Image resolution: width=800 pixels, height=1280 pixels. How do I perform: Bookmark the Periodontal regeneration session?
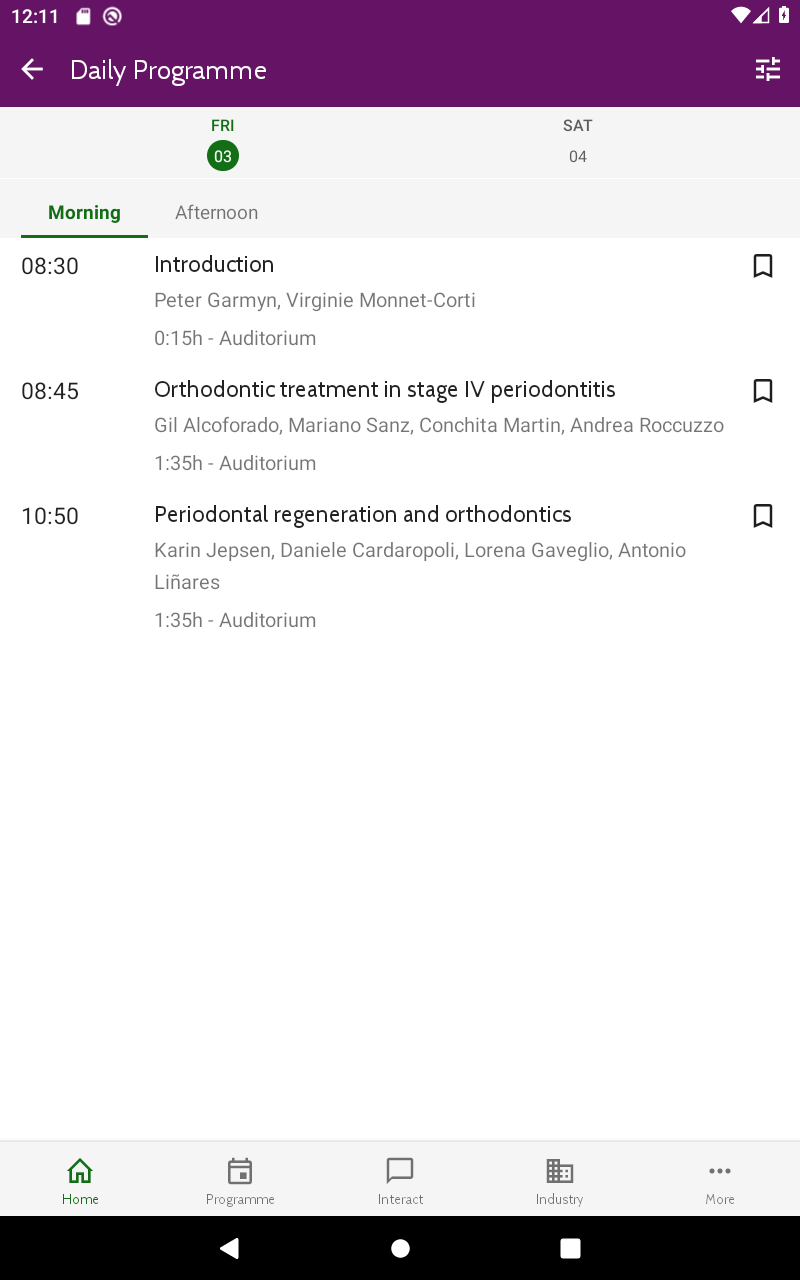762,516
